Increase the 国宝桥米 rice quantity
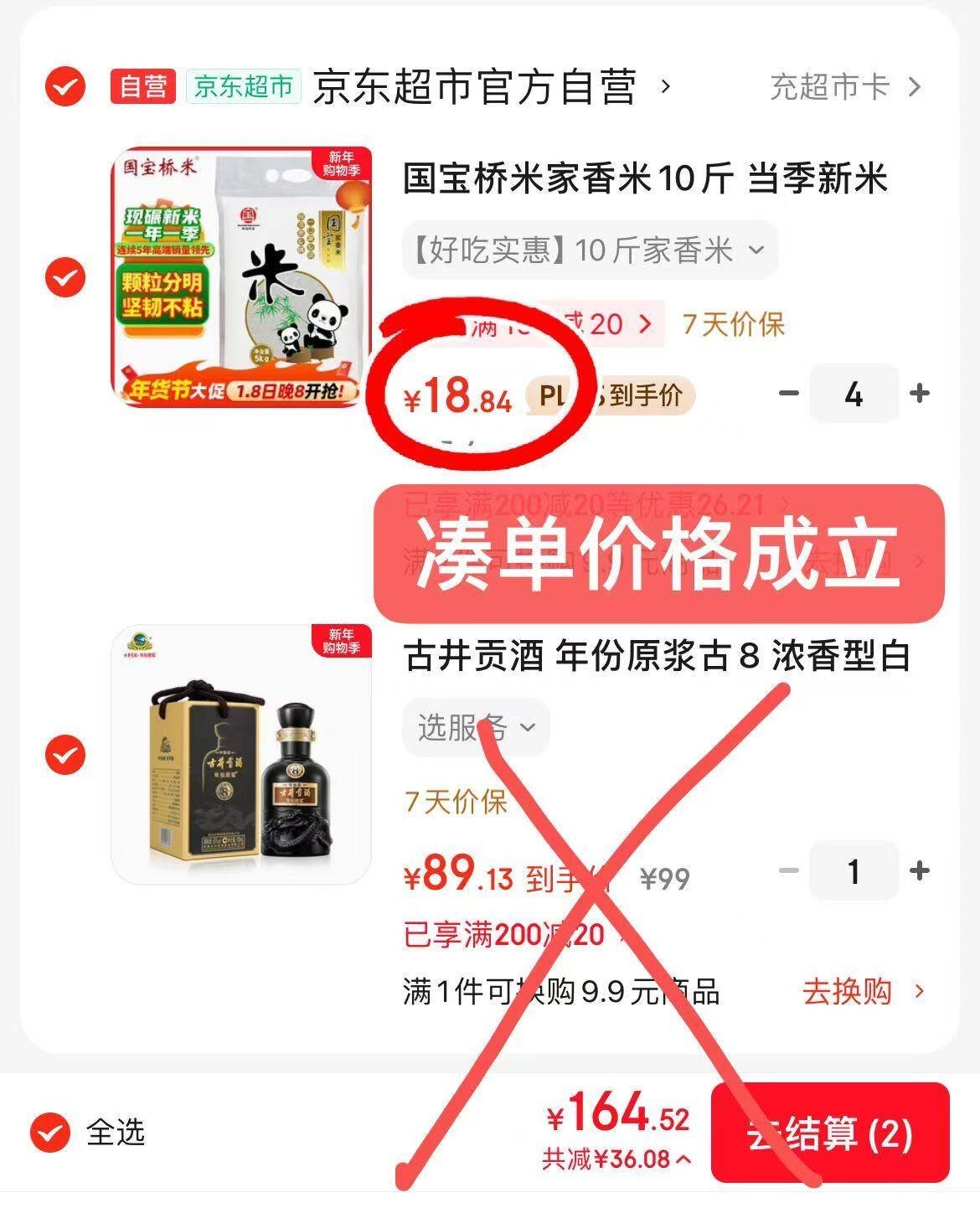 tap(920, 393)
